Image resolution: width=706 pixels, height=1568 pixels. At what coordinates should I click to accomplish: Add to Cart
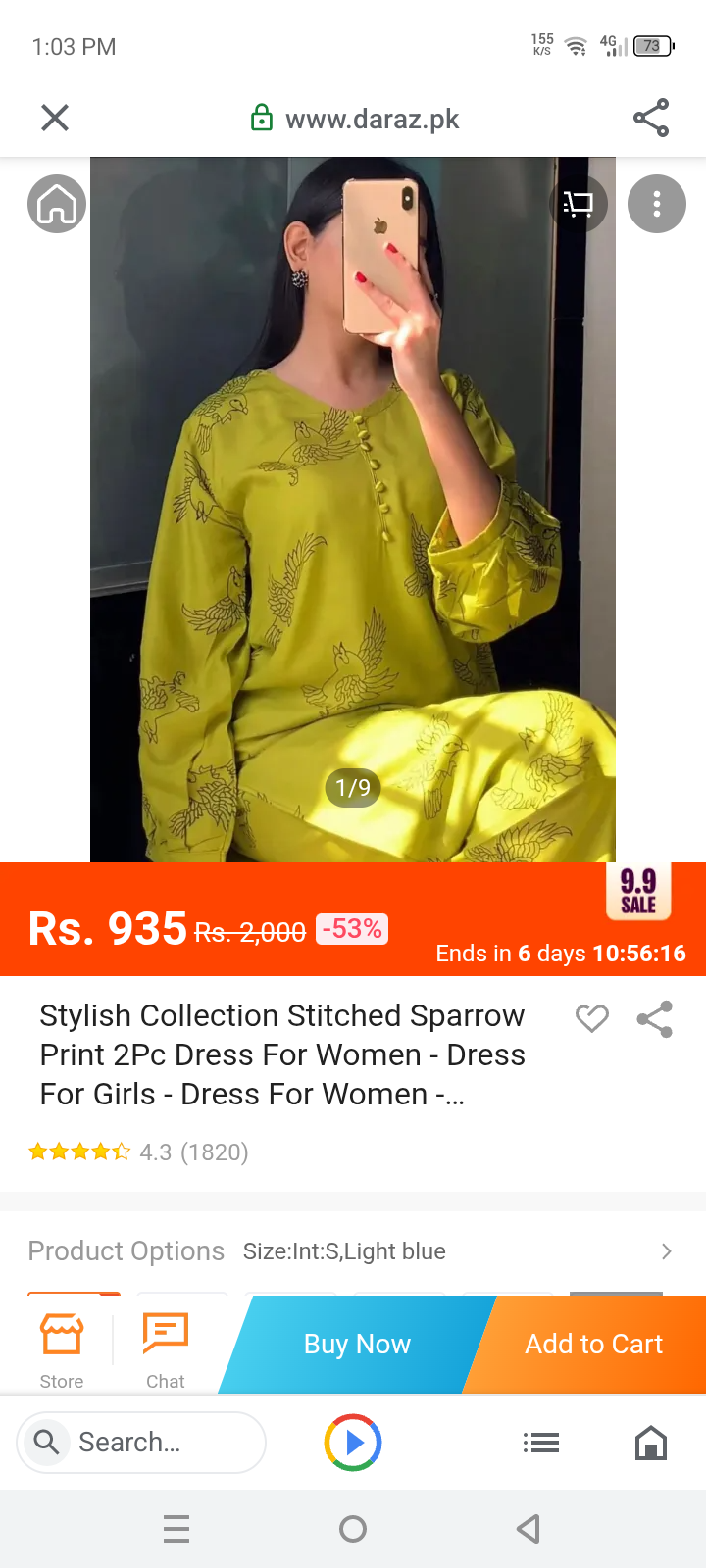click(593, 1345)
